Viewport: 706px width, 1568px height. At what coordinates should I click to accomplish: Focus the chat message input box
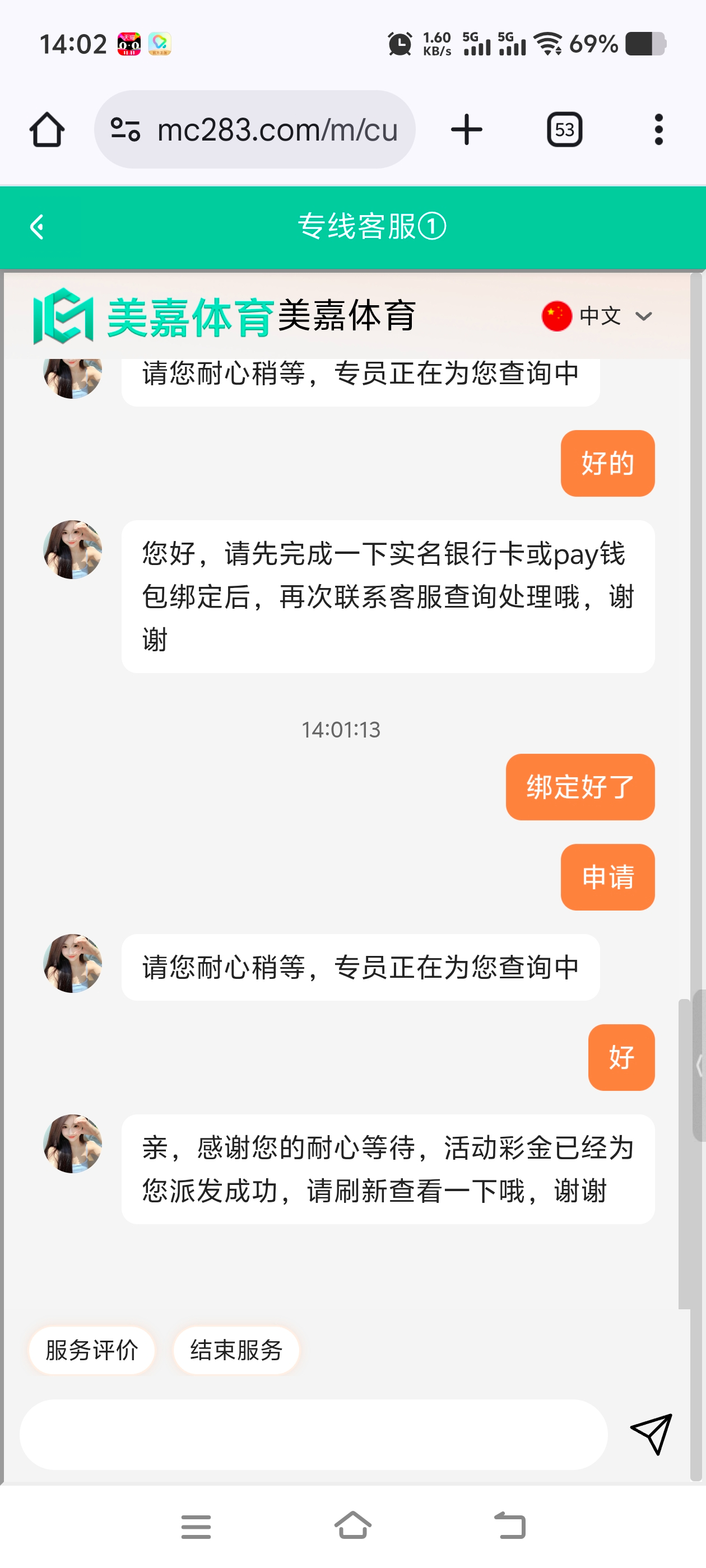point(313,1434)
